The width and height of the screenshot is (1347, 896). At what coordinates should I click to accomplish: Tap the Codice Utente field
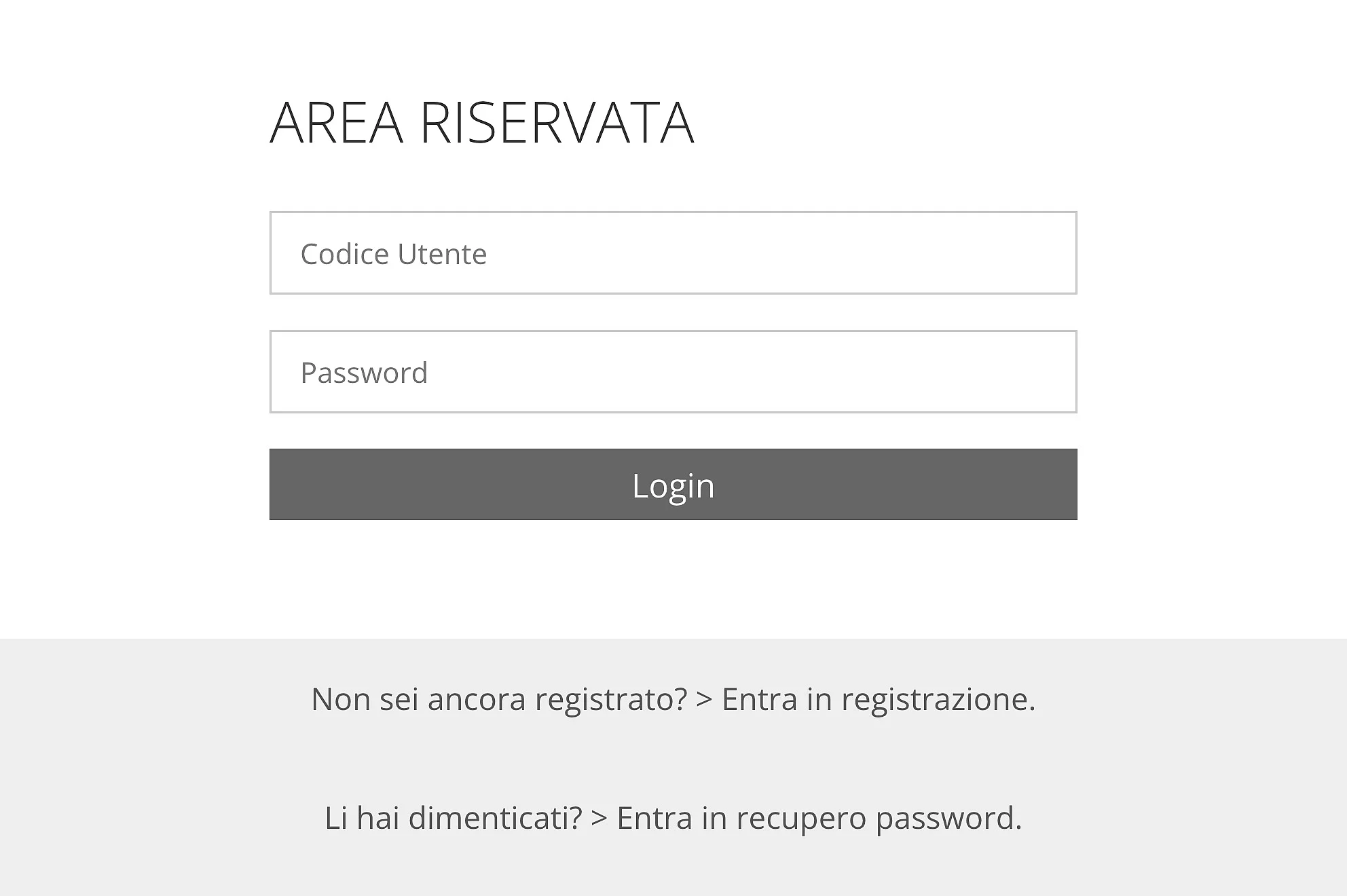(673, 253)
